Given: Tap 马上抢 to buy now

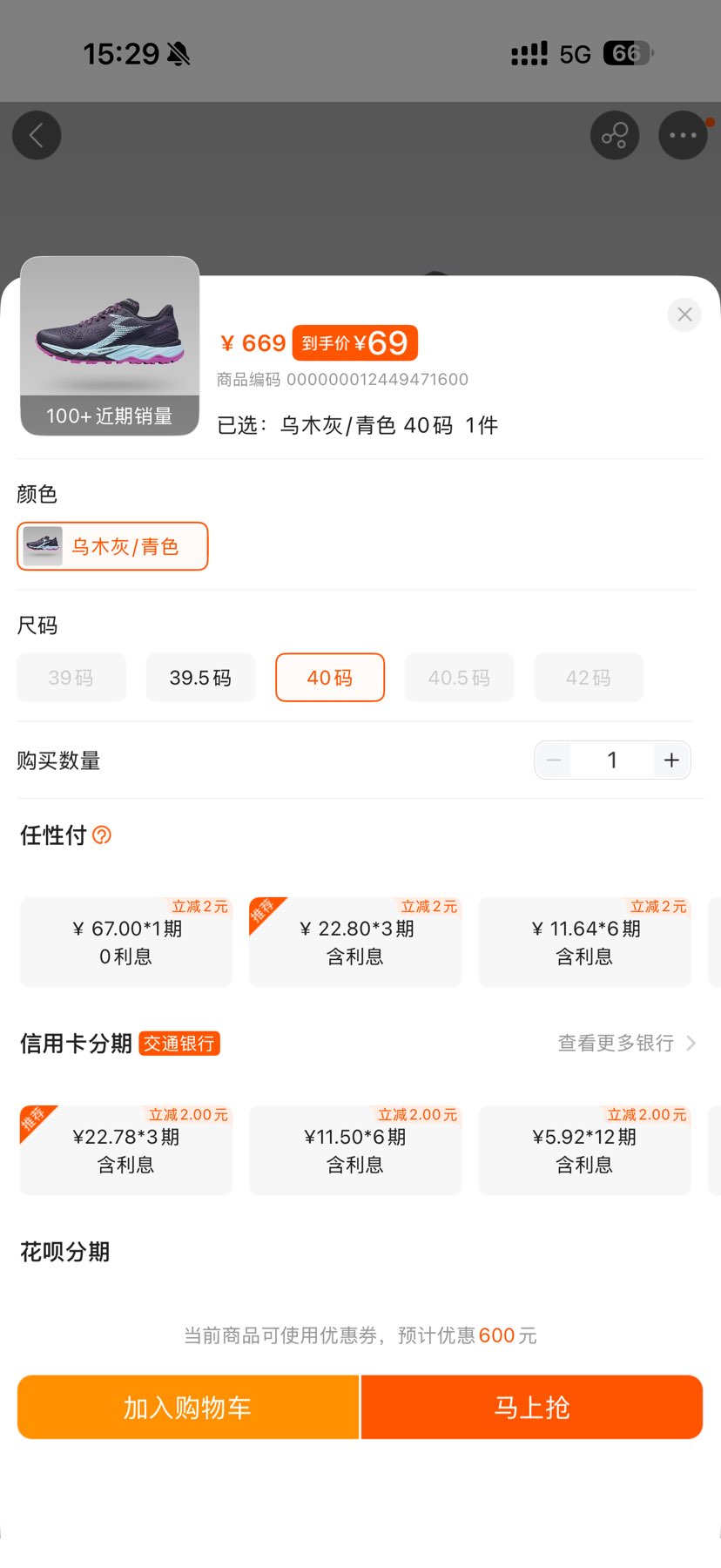Looking at the screenshot, I should 531,1407.
